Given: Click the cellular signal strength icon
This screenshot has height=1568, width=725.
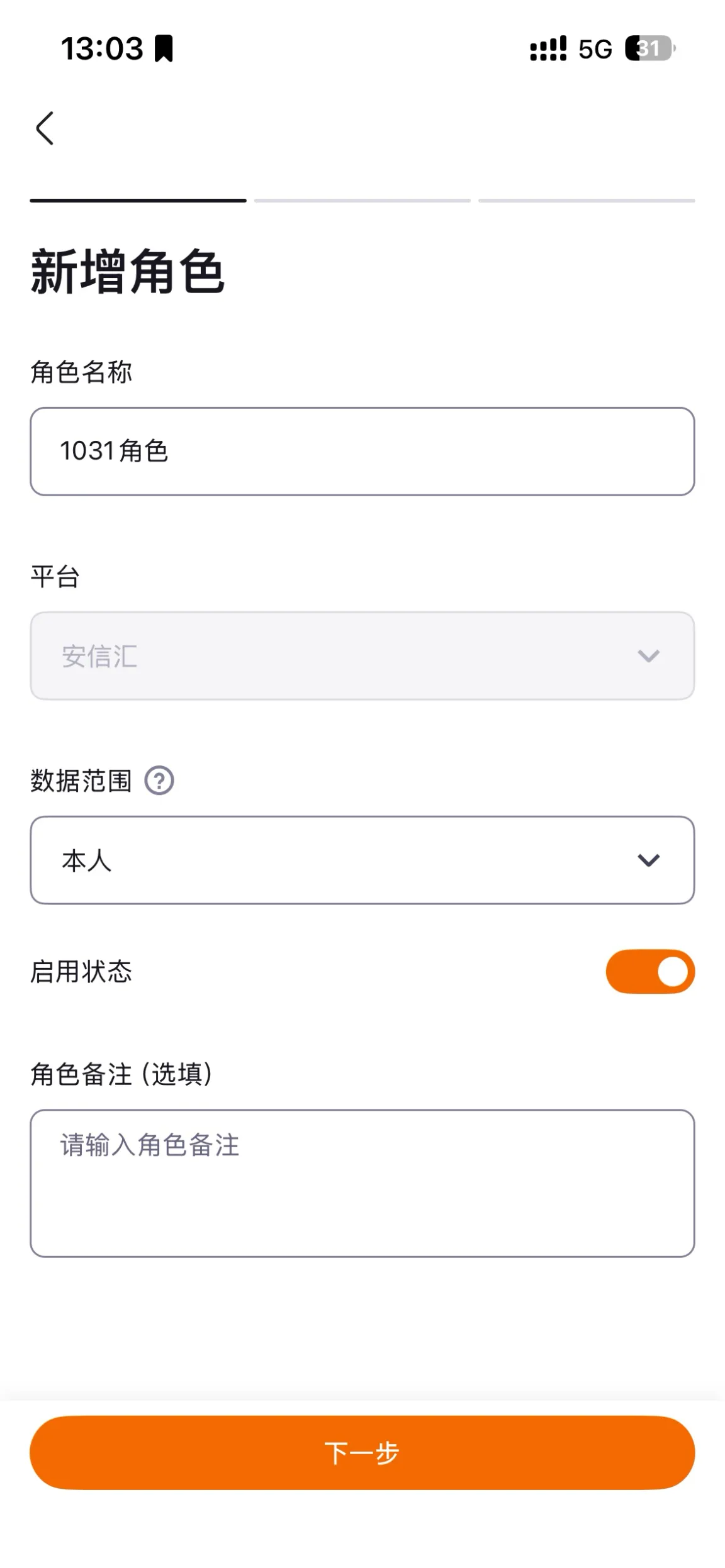Looking at the screenshot, I should [x=547, y=48].
